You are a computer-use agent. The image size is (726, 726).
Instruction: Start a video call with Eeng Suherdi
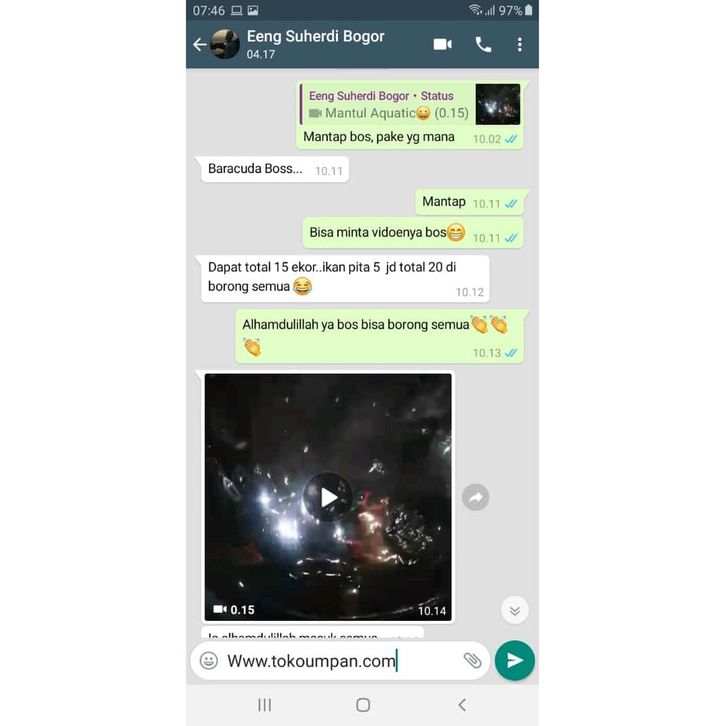click(x=442, y=45)
